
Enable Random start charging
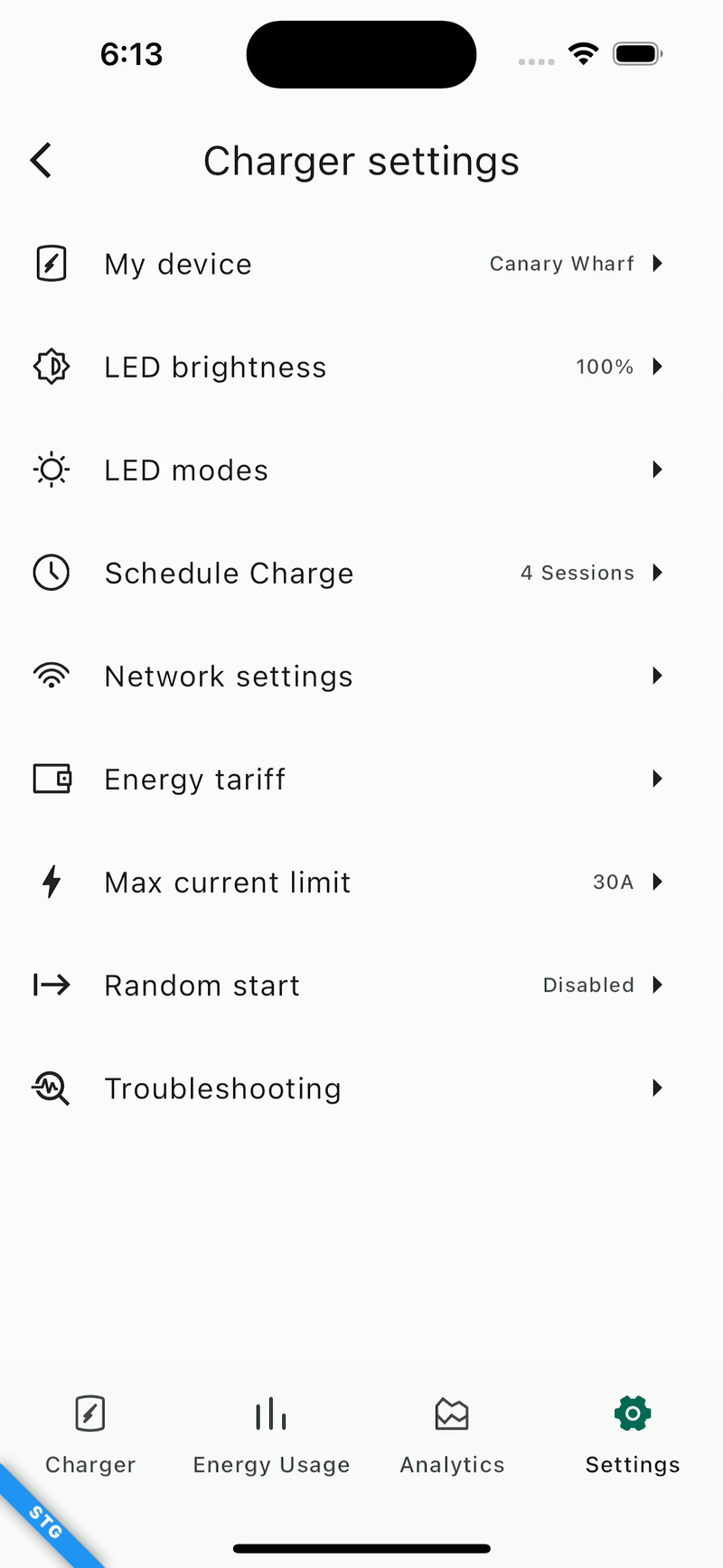361,985
